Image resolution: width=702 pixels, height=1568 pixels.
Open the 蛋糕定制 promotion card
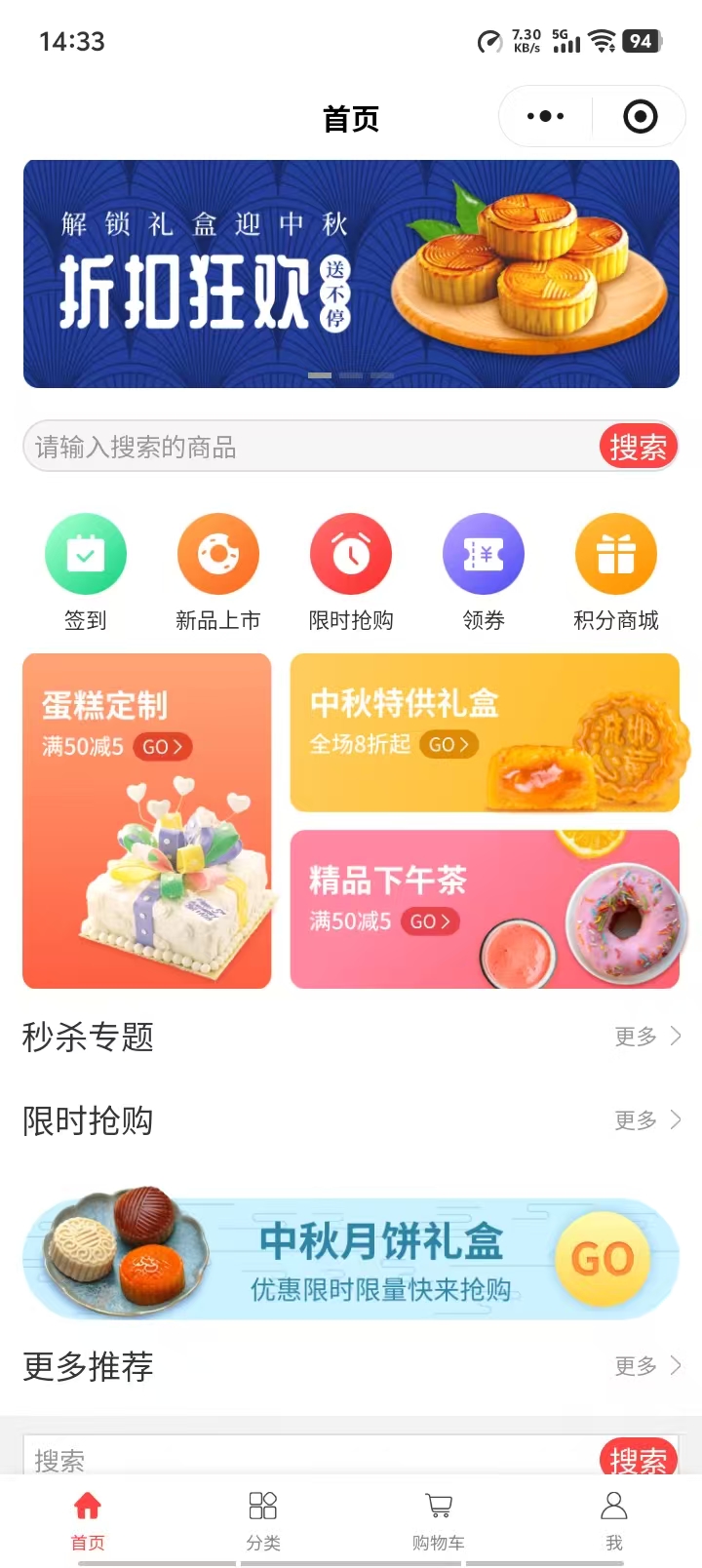(147, 821)
